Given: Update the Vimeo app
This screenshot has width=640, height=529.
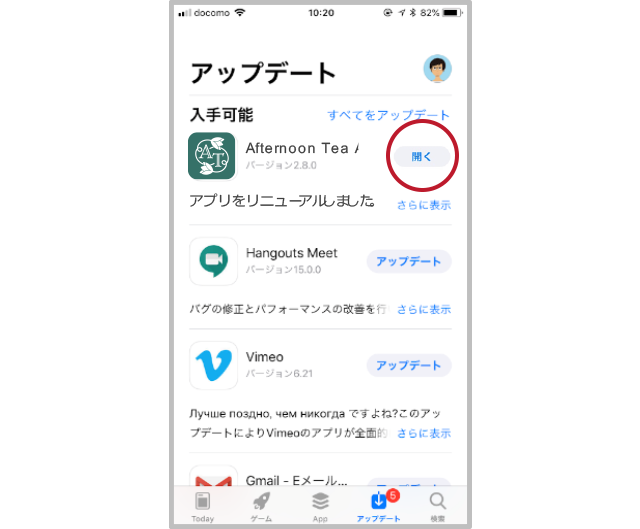Looking at the screenshot, I should tap(409, 365).
